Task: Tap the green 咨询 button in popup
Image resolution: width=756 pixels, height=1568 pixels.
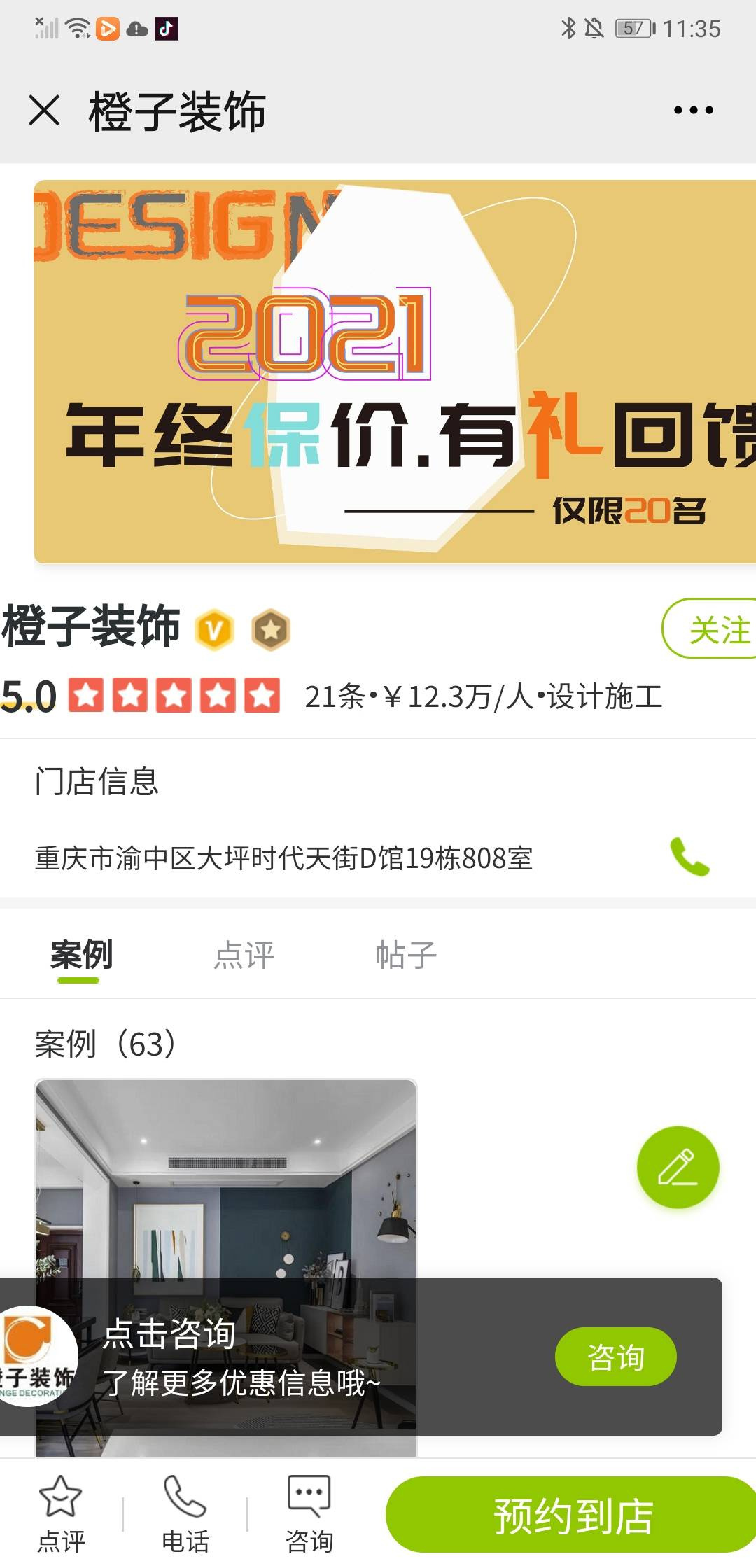Action: [x=615, y=1357]
